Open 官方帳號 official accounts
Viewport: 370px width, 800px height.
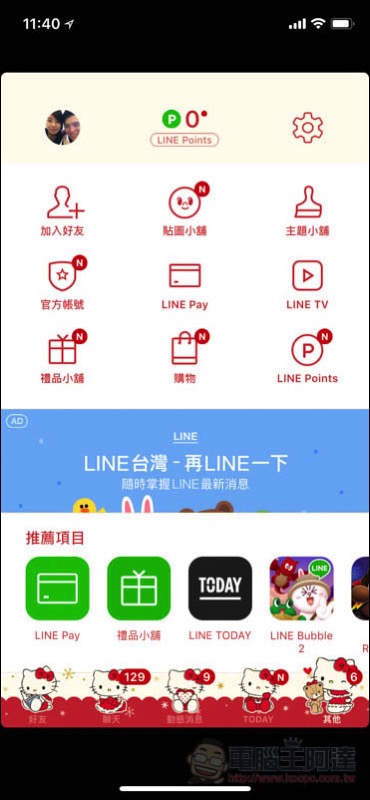[x=63, y=284]
